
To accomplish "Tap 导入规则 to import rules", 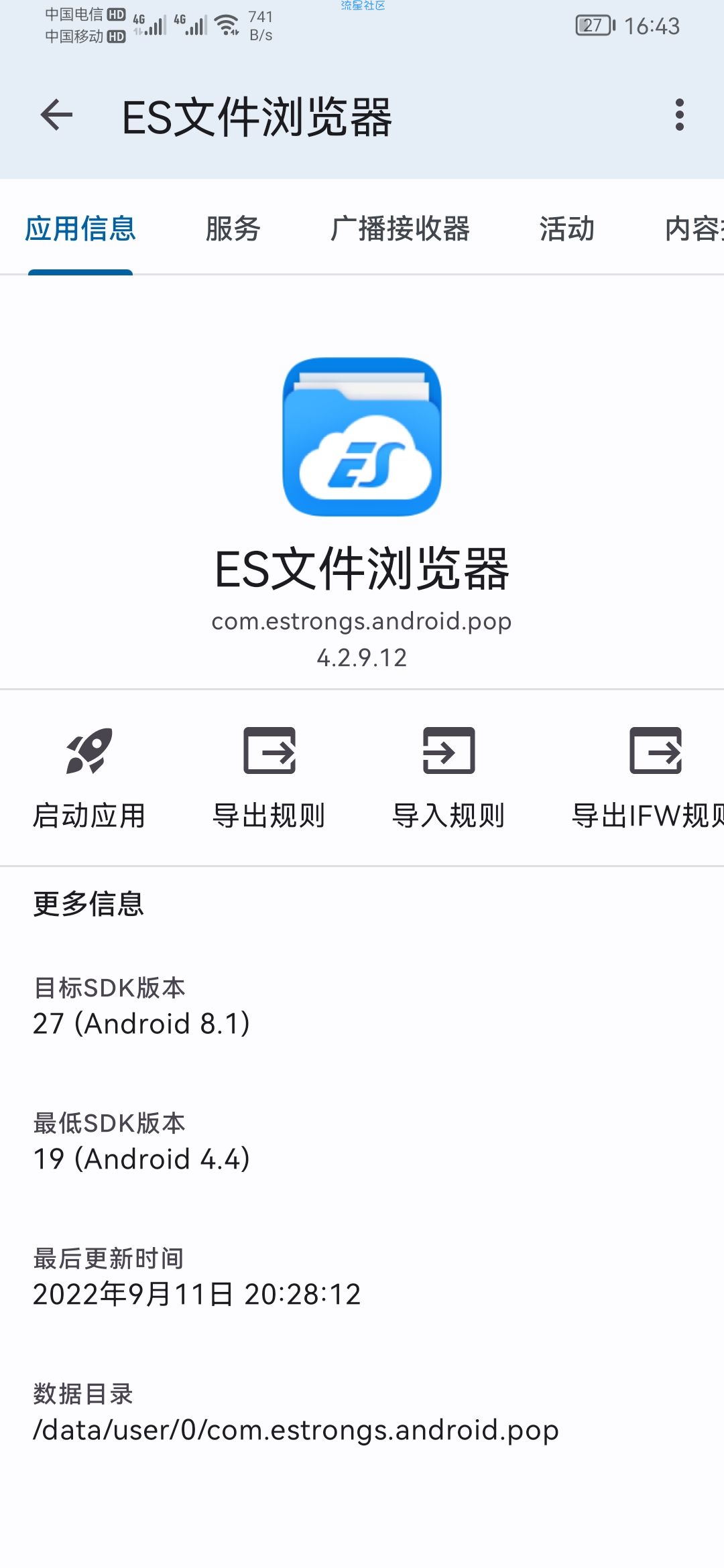I will click(x=448, y=778).
